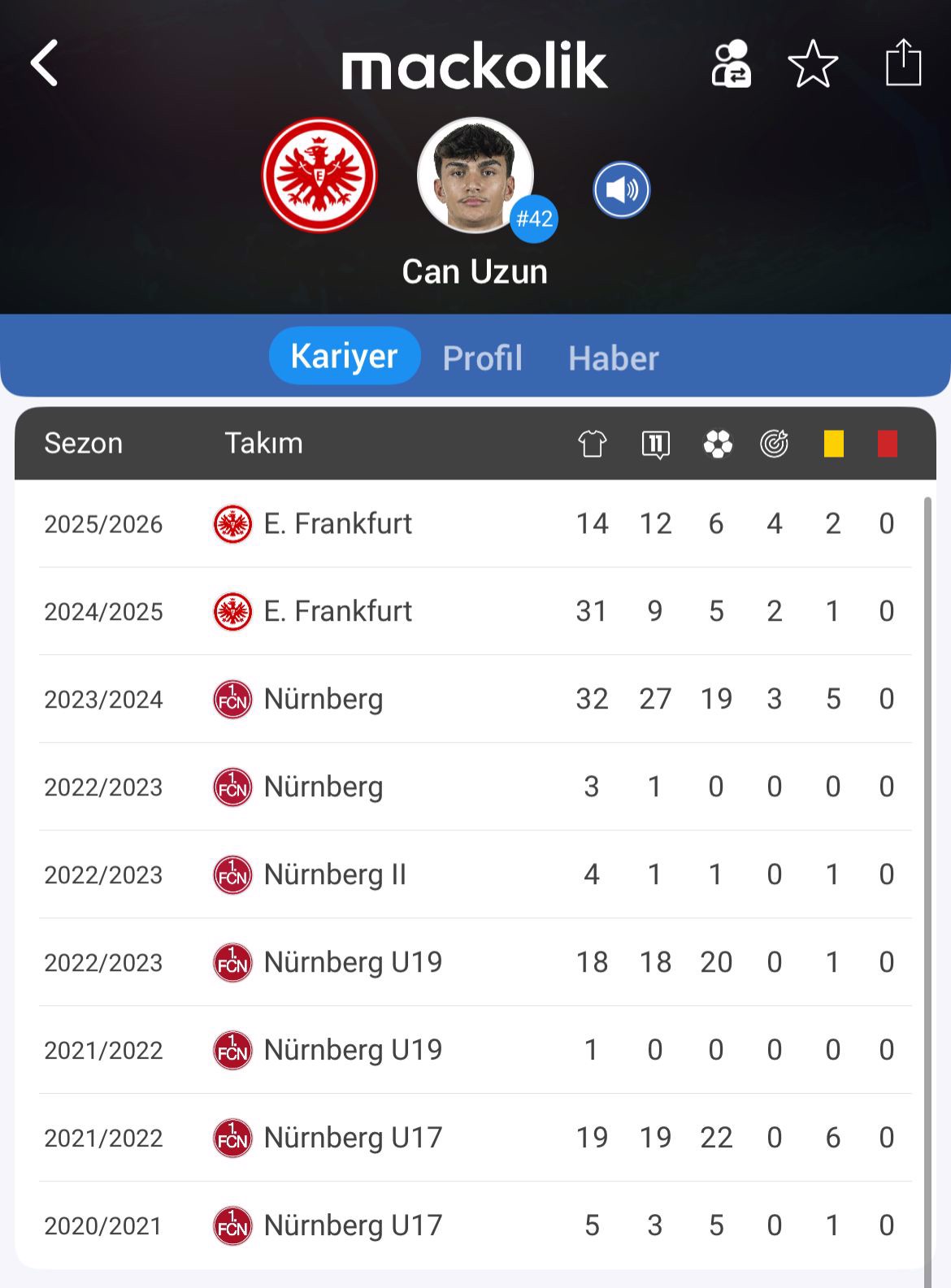Play the name pronunciation audio

click(621, 190)
